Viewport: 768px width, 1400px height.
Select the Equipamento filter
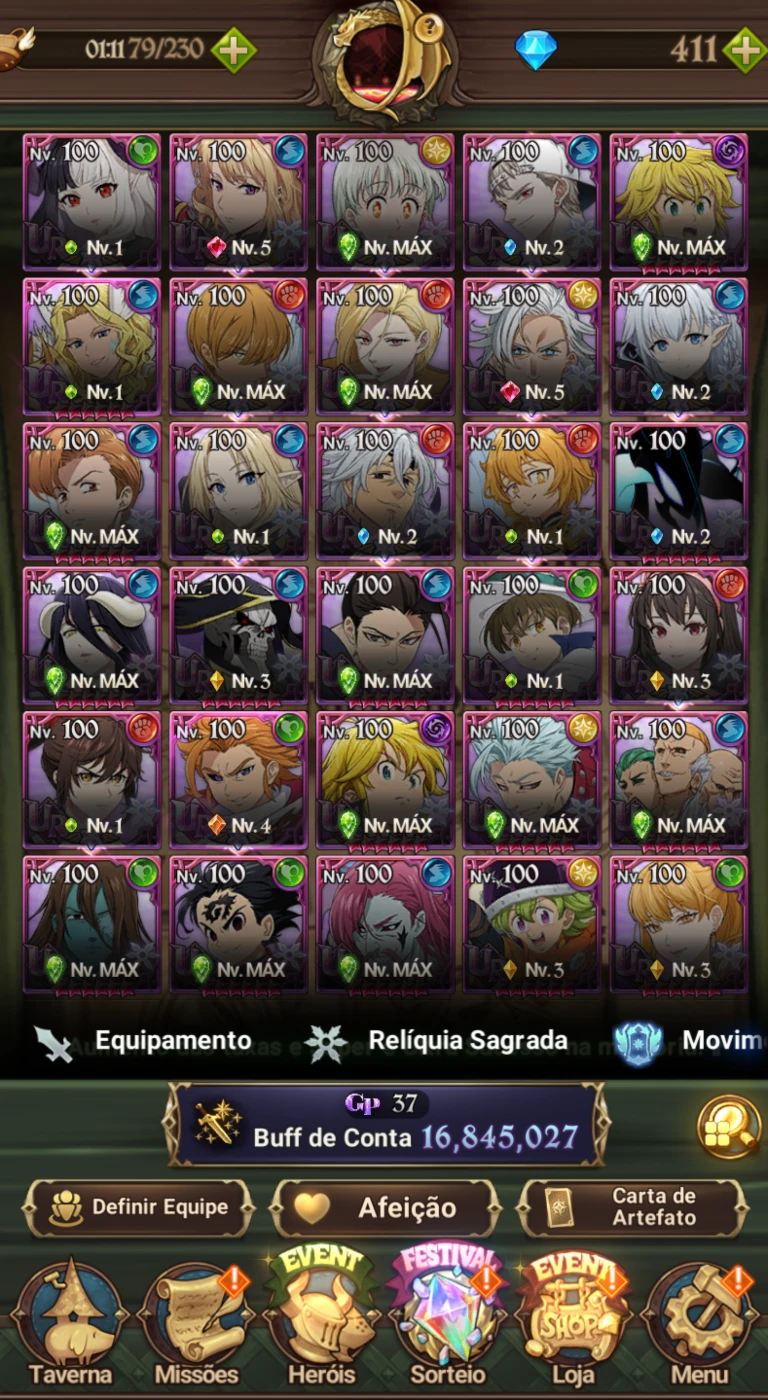click(144, 1041)
